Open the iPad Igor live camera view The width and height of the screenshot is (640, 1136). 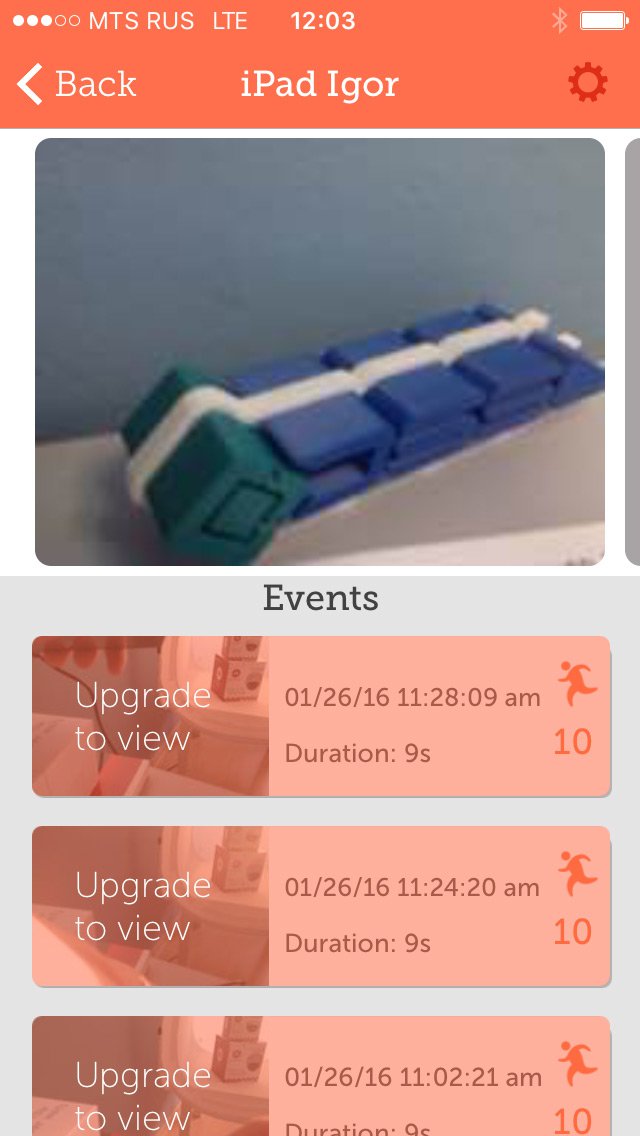click(320, 352)
